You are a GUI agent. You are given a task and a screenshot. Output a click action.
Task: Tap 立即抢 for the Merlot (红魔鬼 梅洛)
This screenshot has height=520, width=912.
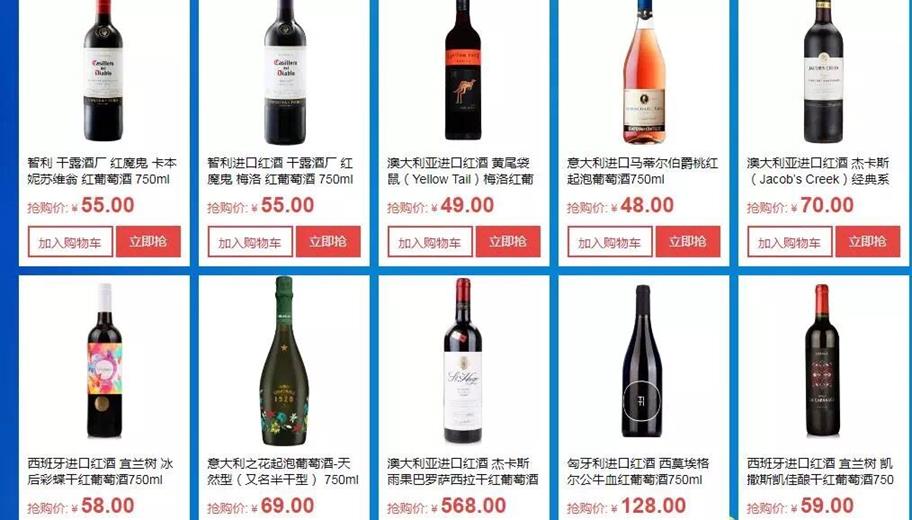pos(328,242)
